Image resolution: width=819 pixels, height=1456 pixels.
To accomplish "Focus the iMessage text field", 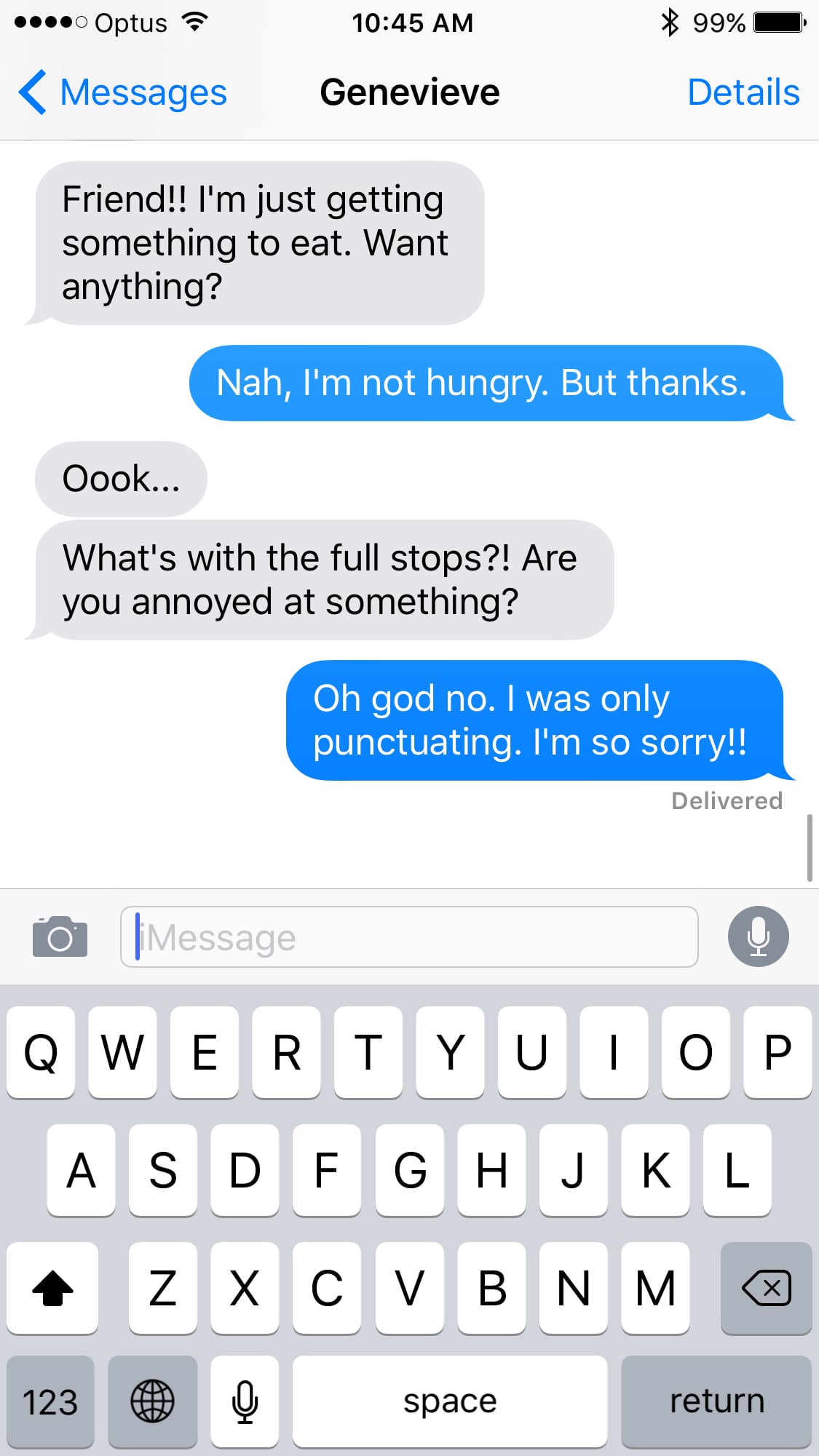I will pyautogui.click(x=409, y=936).
